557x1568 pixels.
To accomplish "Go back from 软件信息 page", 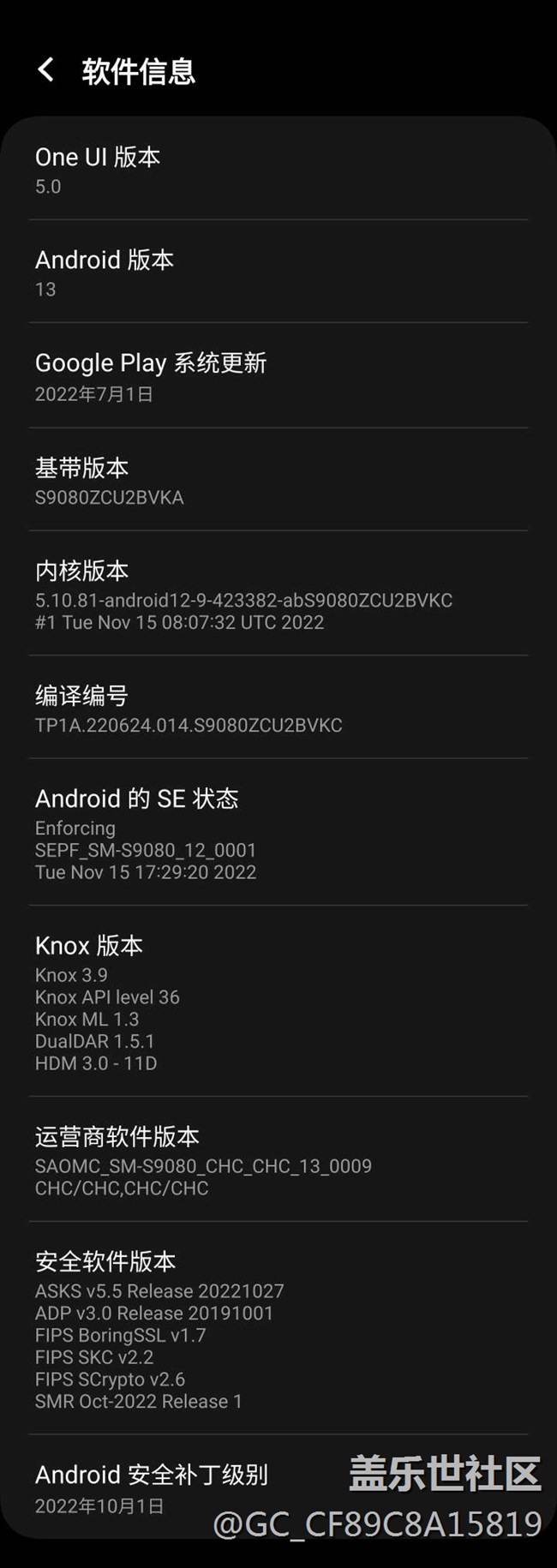I will tap(46, 70).
